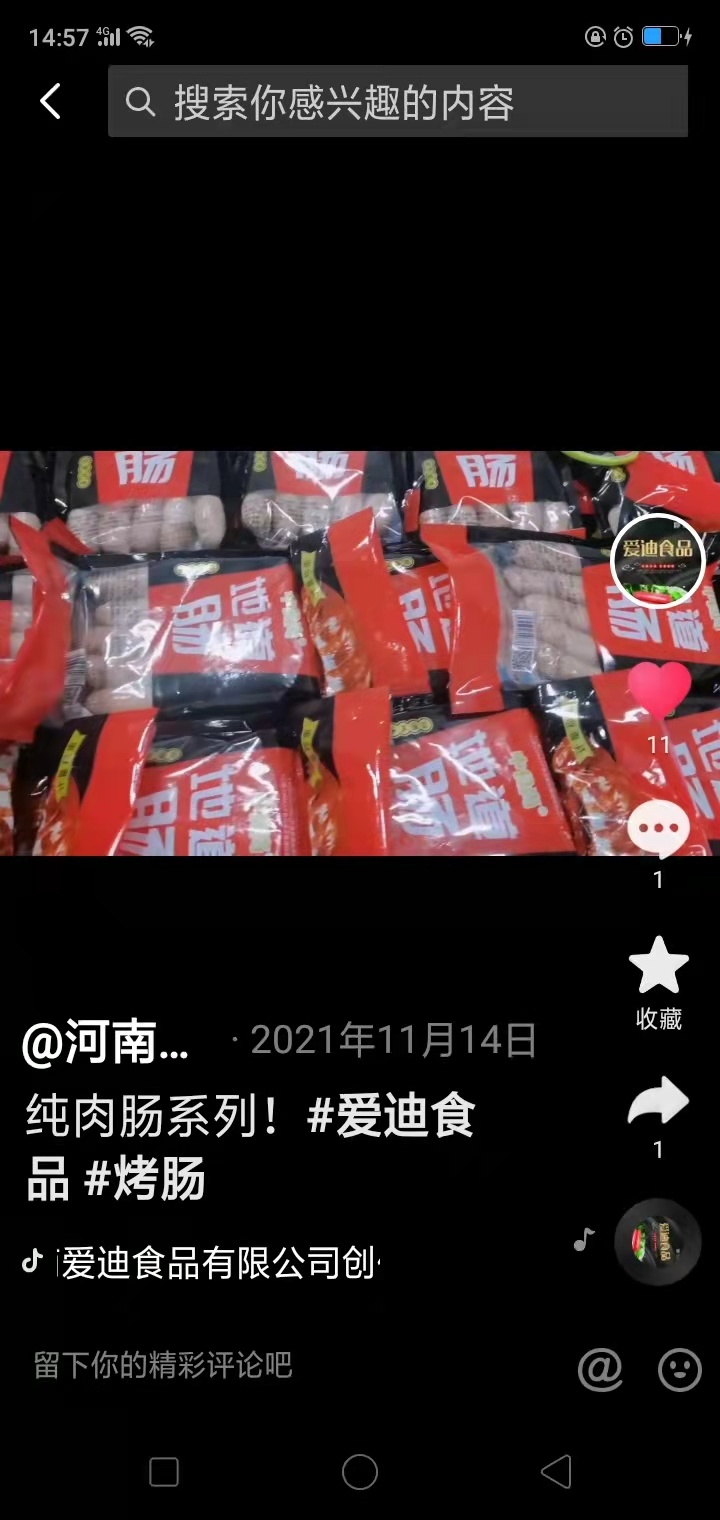
Task: Mention someone with the @ icon
Action: click(600, 1368)
